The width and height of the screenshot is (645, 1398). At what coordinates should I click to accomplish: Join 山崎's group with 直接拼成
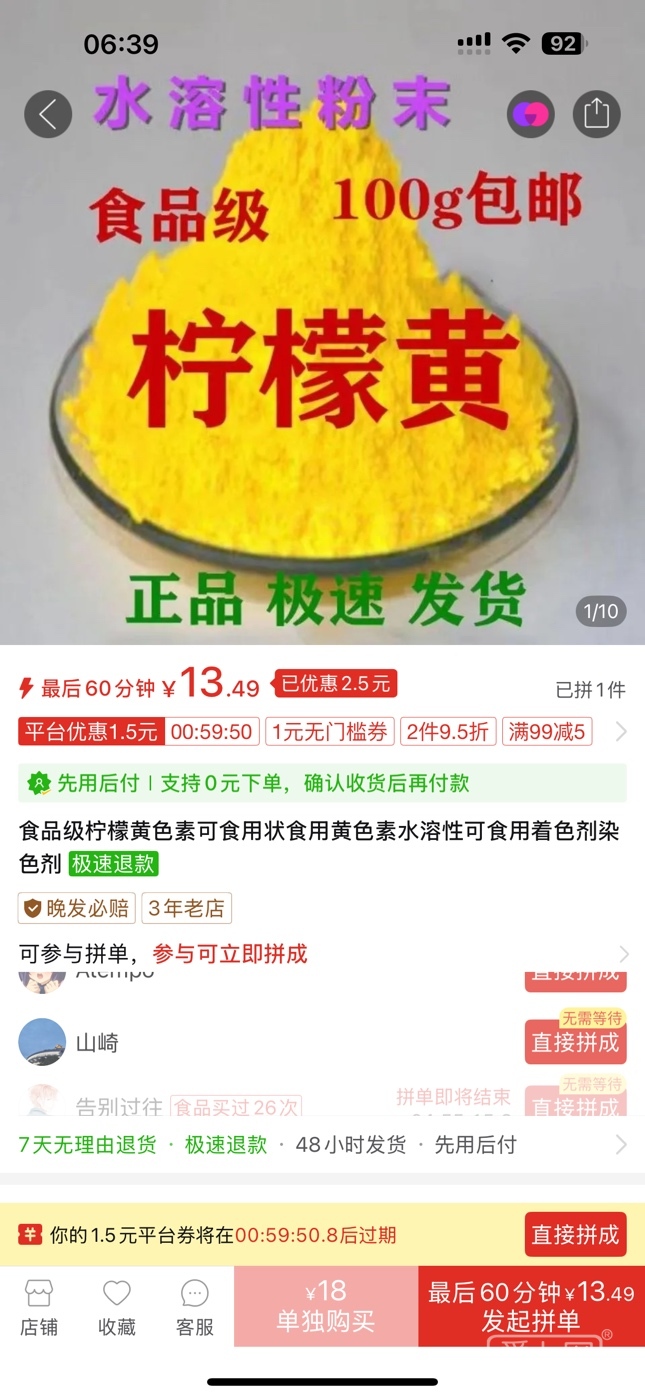pyautogui.click(x=575, y=1043)
